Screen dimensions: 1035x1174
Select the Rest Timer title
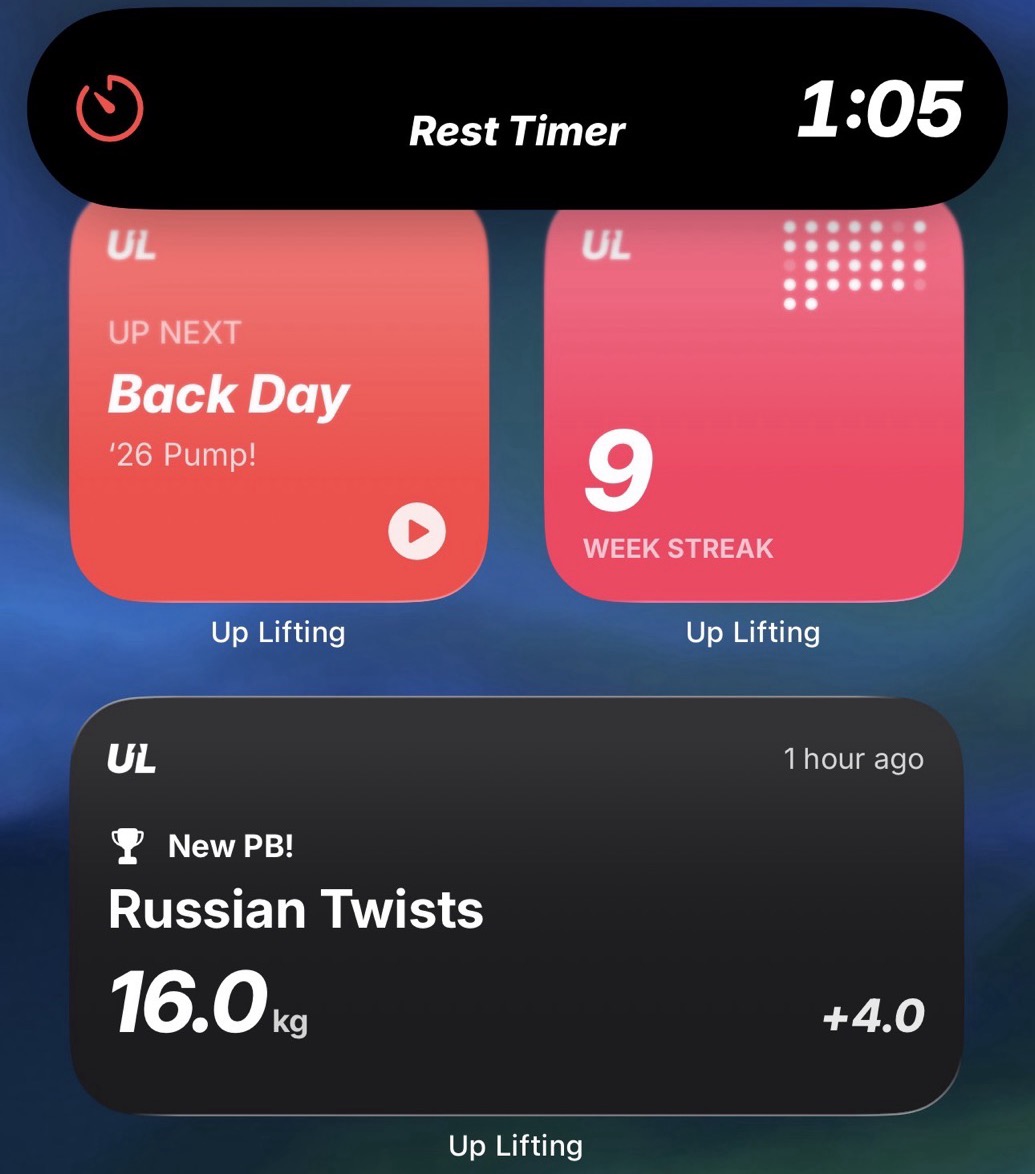tap(516, 130)
